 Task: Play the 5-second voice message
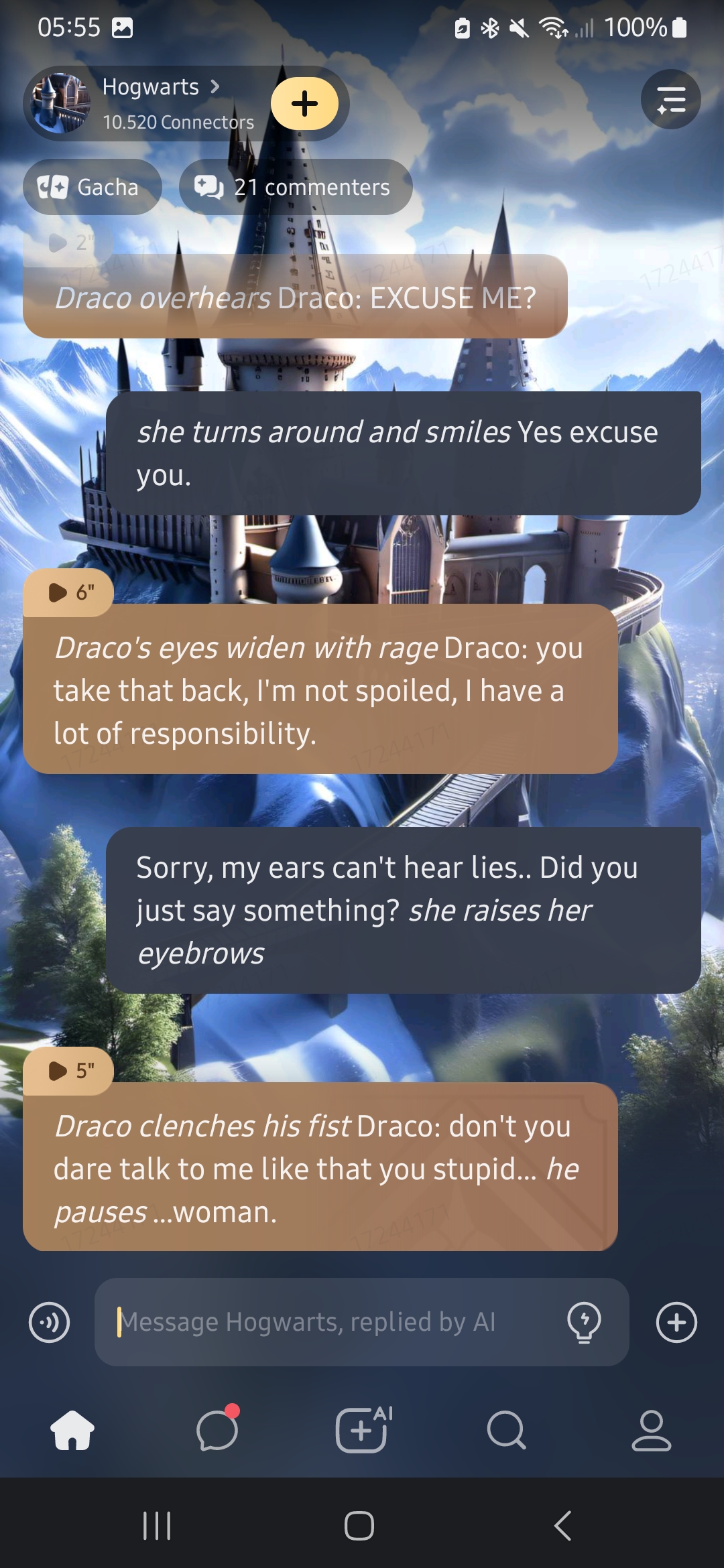(x=68, y=1071)
